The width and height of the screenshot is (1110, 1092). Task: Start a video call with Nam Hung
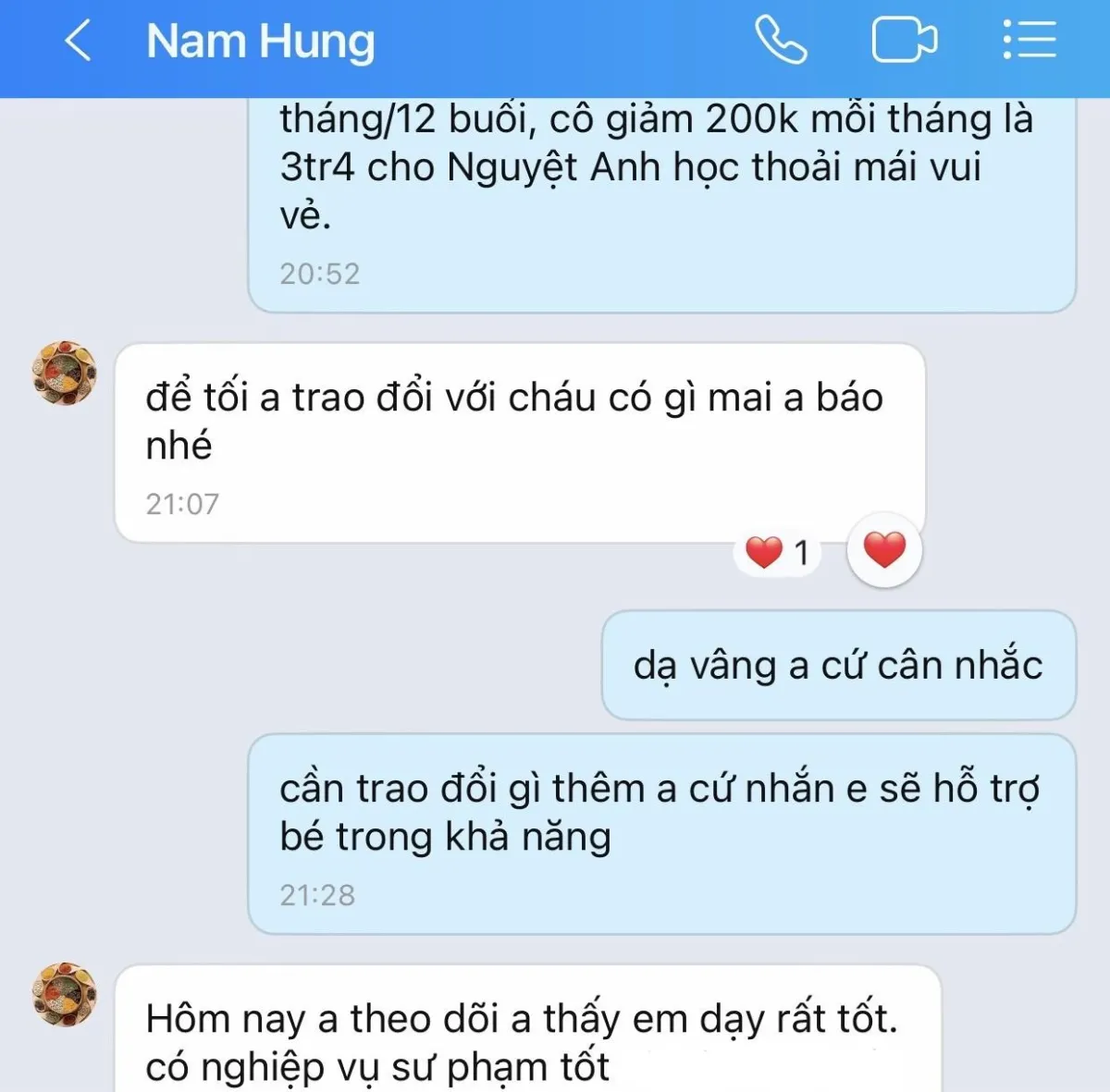[x=904, y=41]
